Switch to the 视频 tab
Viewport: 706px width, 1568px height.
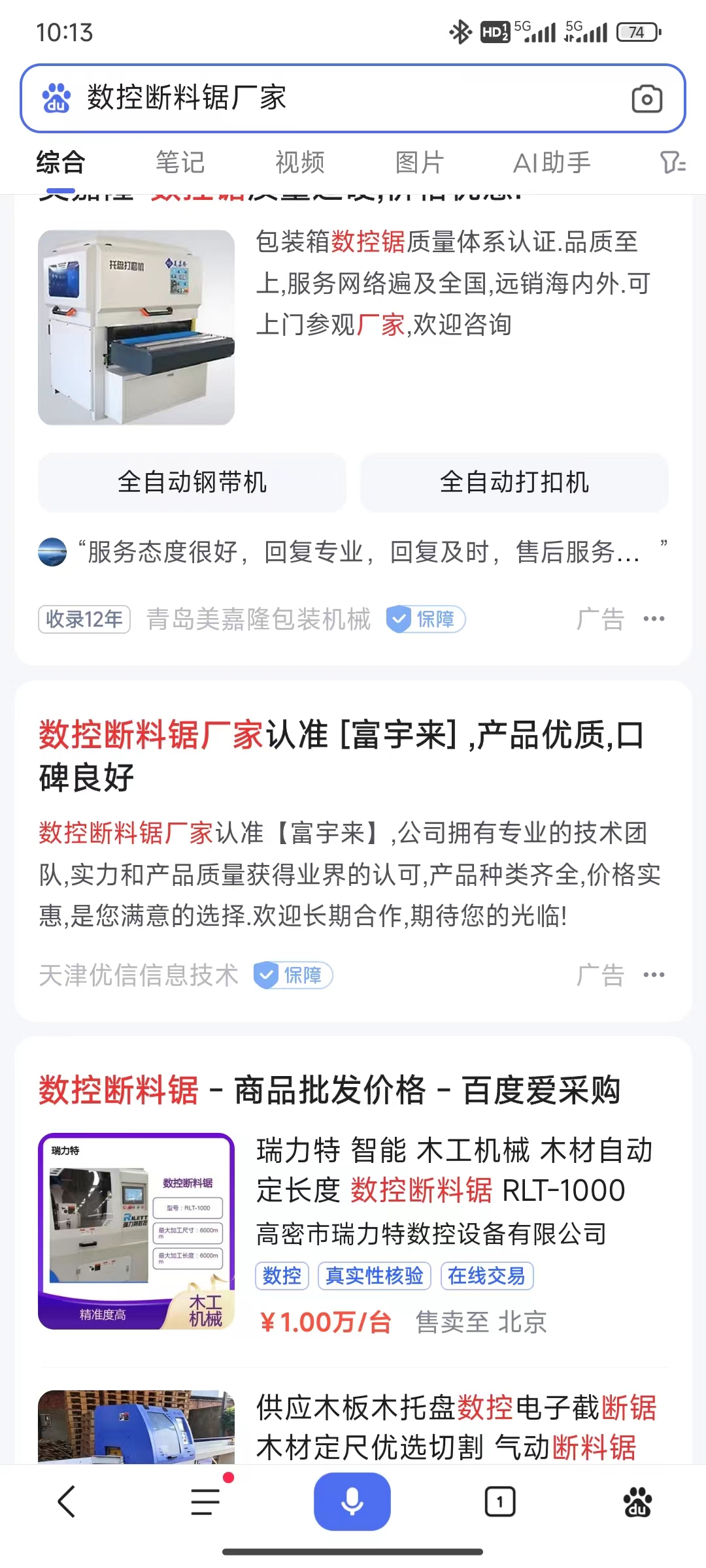click(x=299, y=163)
